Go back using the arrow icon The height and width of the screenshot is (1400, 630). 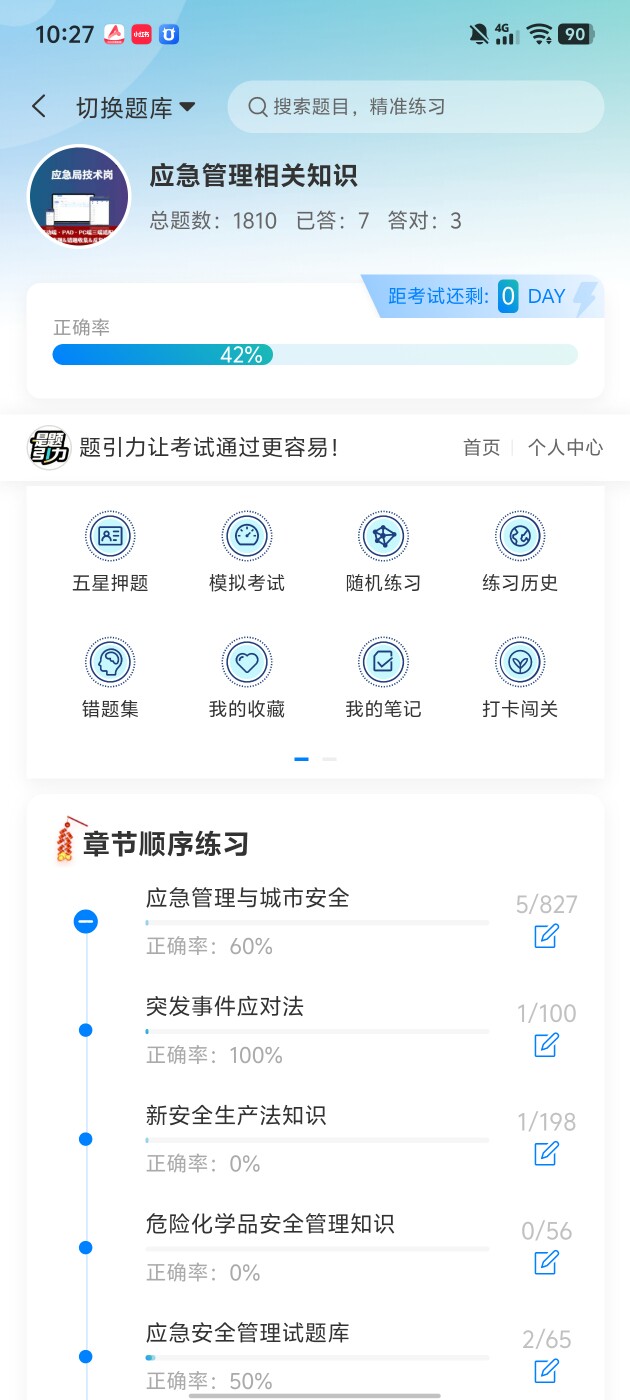coord(39,107)
